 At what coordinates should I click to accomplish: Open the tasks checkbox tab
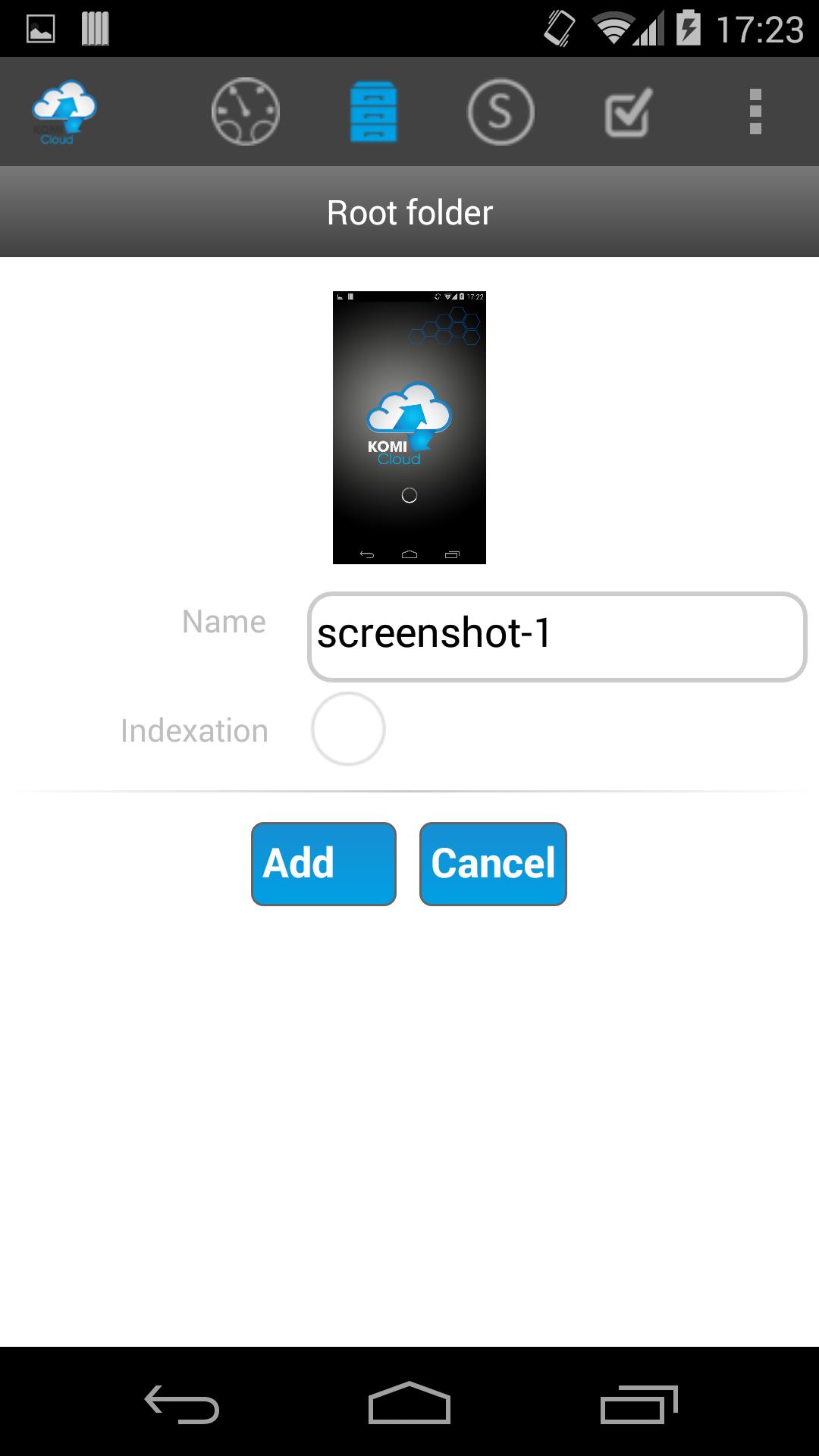pos(628,111)
